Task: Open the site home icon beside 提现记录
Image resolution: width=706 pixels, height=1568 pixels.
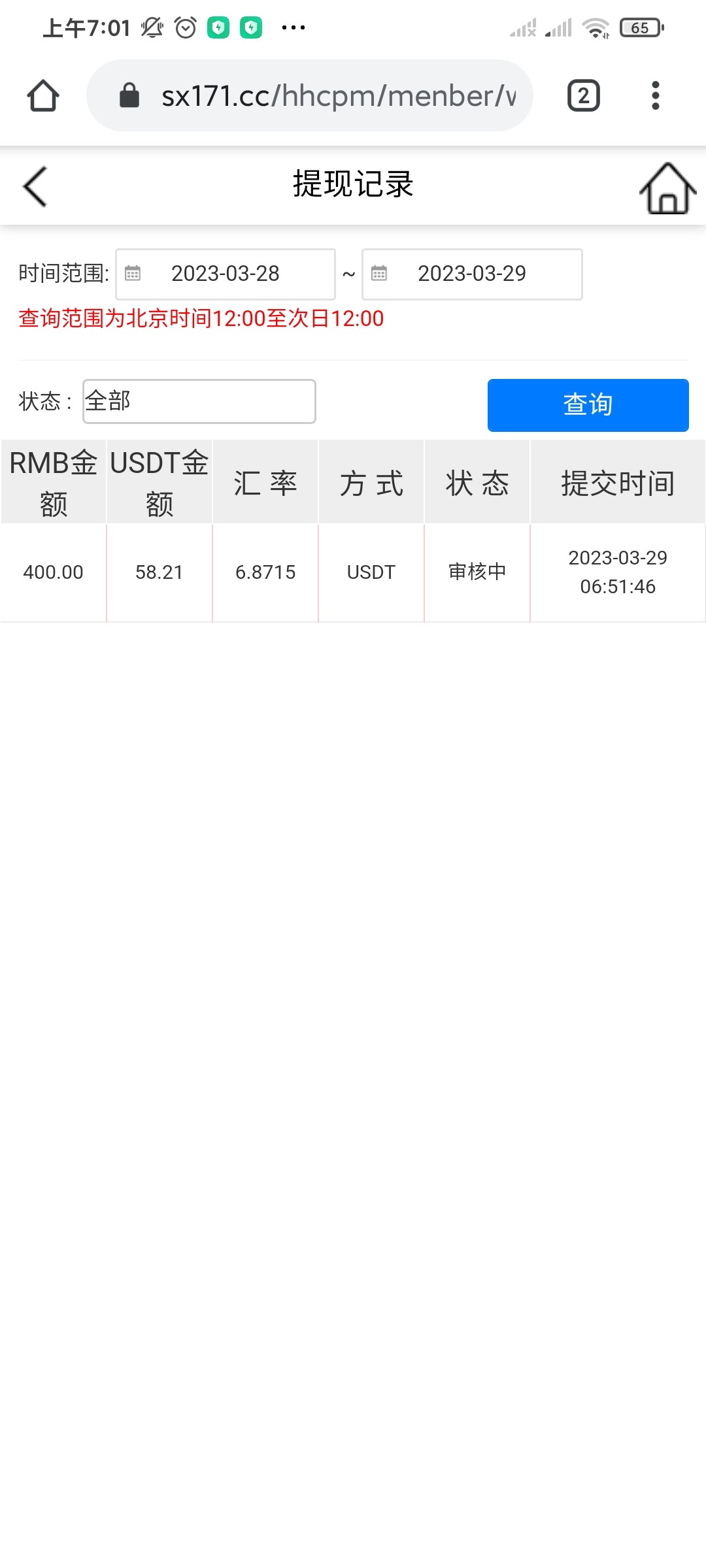Action: click(667, 188)
